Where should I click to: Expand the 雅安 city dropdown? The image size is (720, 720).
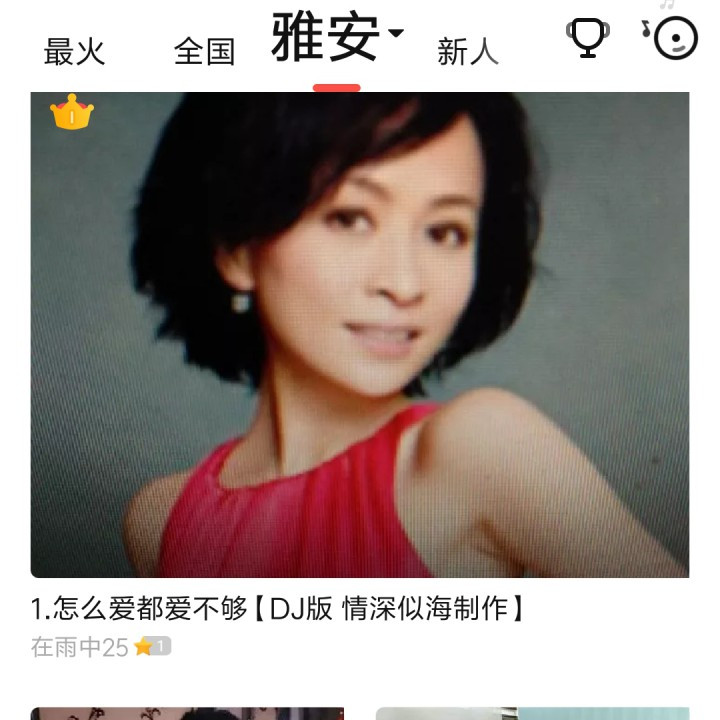point(337,38)
